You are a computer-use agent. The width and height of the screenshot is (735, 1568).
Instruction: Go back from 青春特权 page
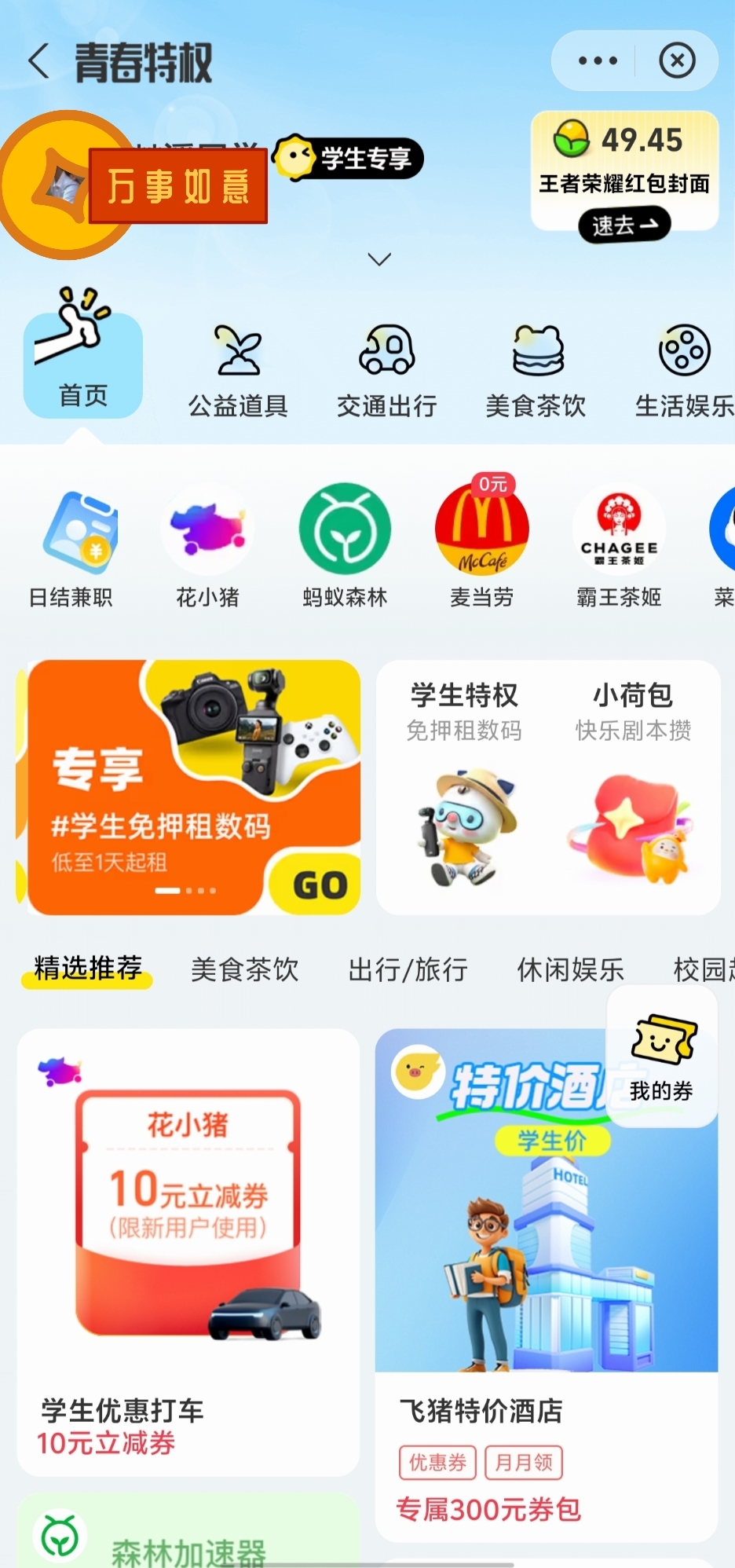[x=39, y=61]
